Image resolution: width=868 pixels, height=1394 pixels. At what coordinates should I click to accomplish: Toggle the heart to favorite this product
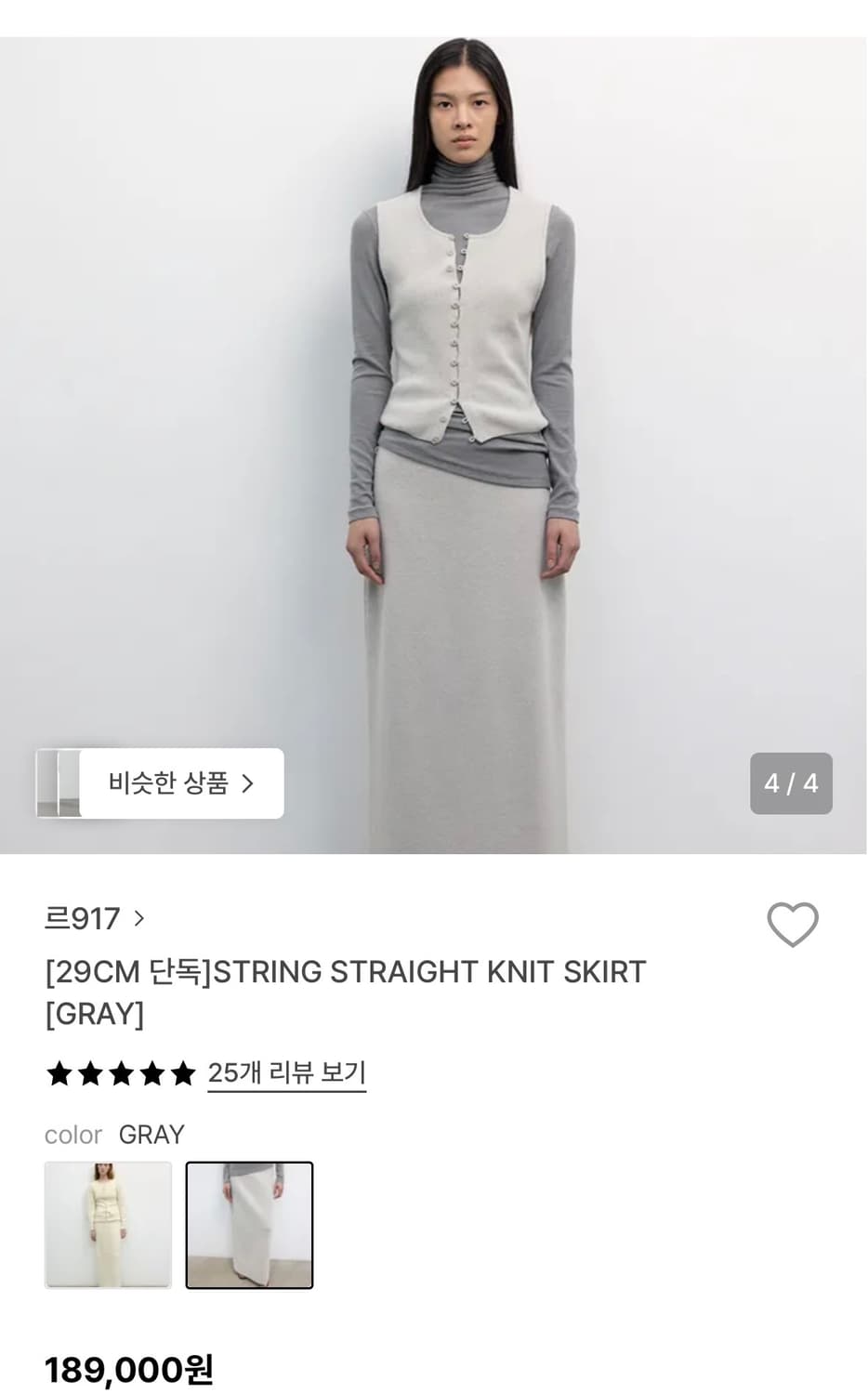[793, 925]
